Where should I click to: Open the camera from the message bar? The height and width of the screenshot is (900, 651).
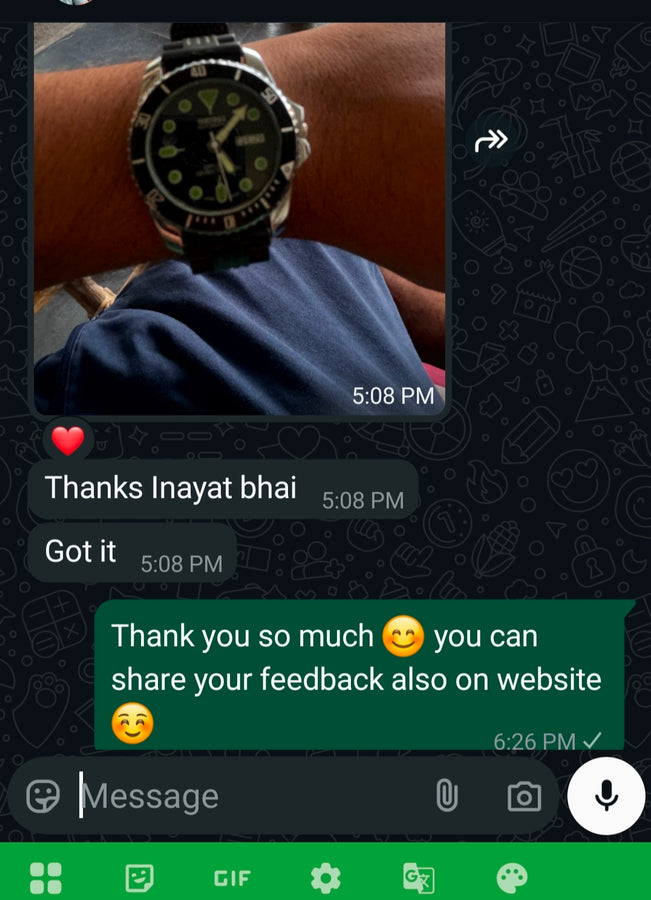coord(523,796)
